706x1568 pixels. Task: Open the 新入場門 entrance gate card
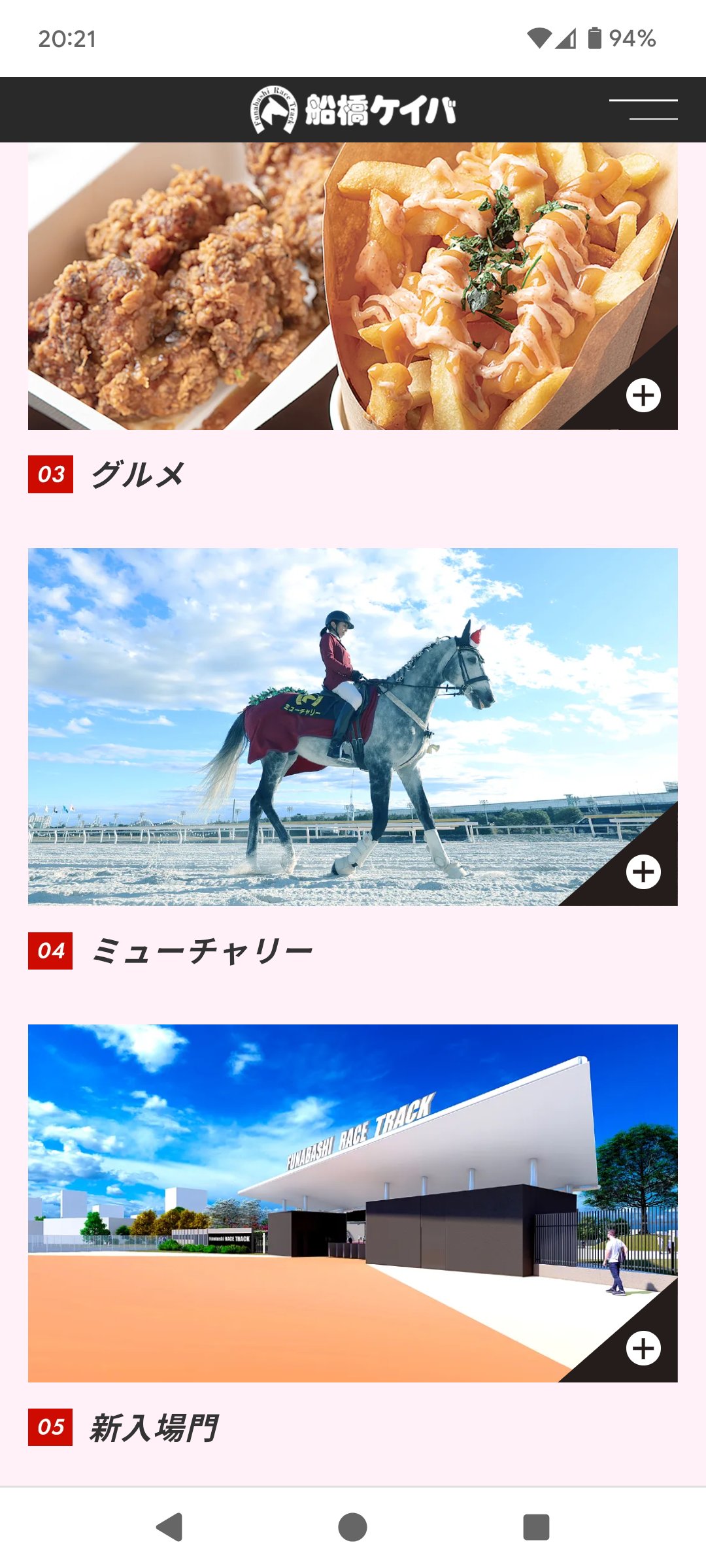tap(353, 1203)
